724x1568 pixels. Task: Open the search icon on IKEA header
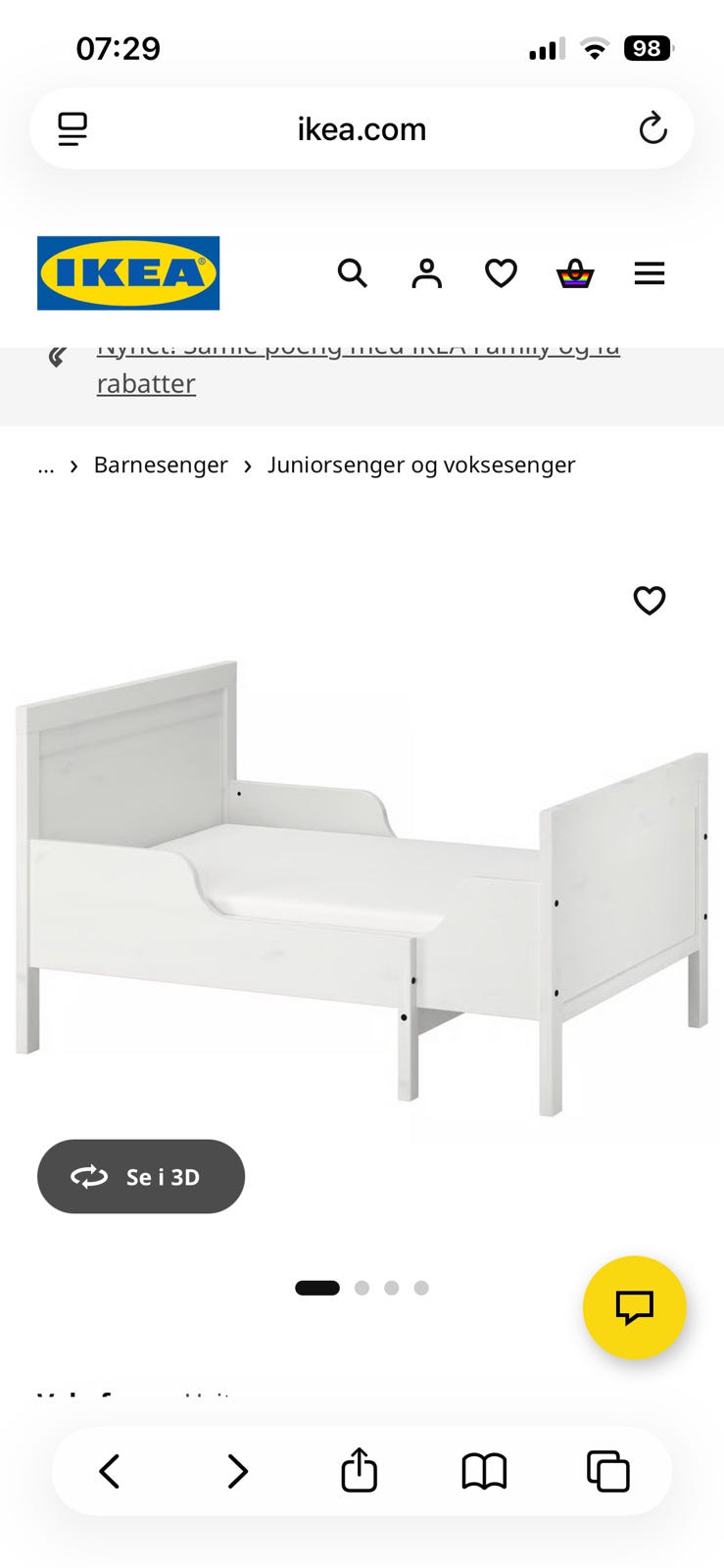(x=352, y=273)
